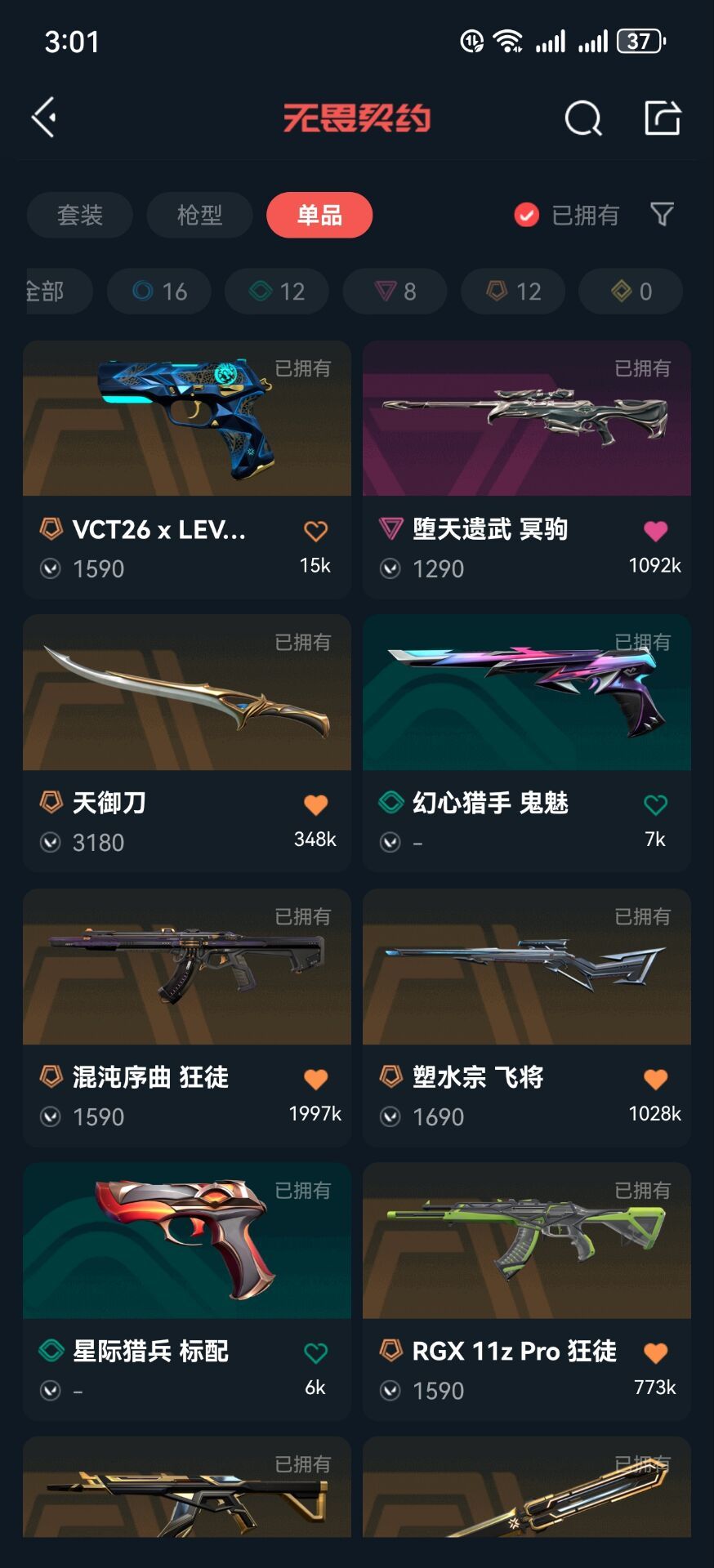Filter by the tier chip showing 8
Viewport: 714px width, 1568px height.
[395, 292]
